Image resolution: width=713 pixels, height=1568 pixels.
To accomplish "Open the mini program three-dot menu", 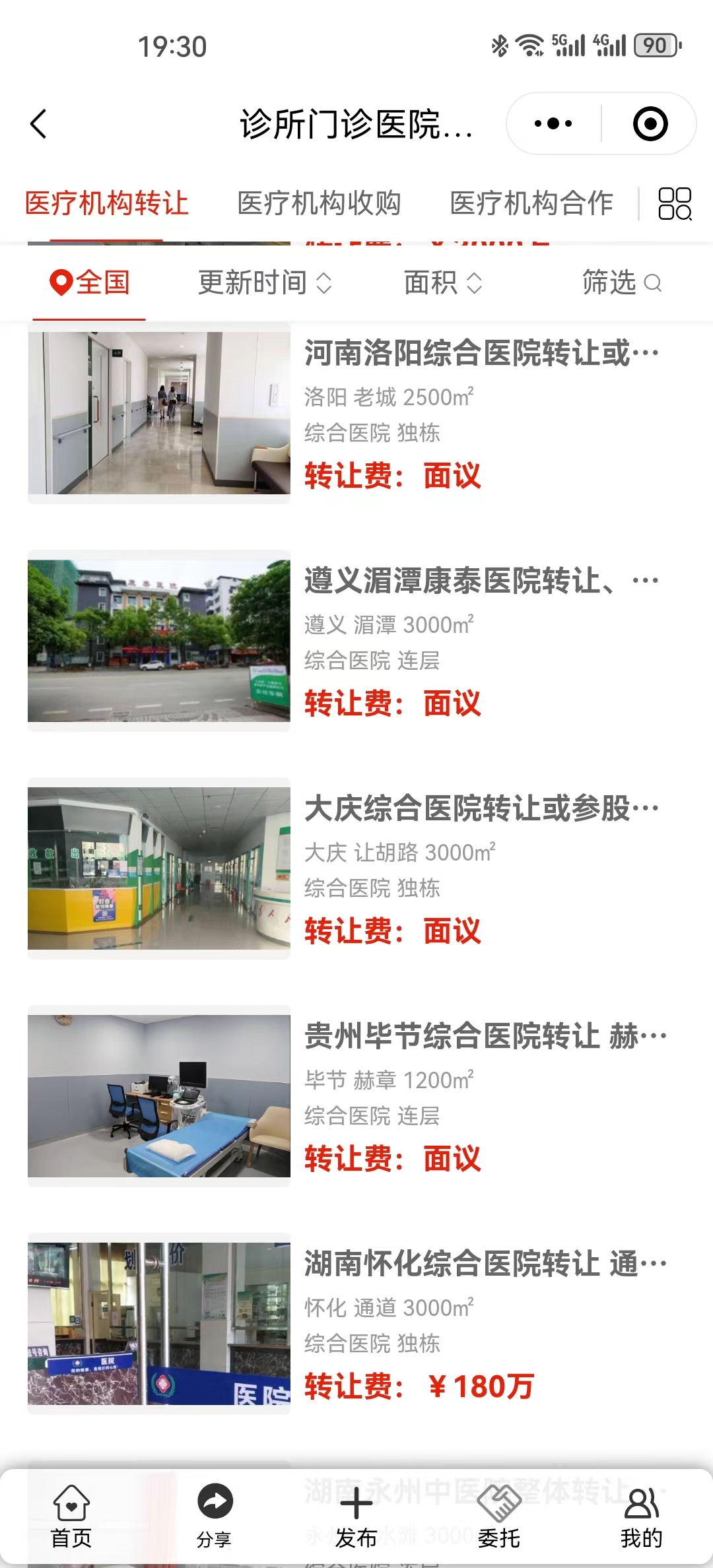I will (553, 124).
